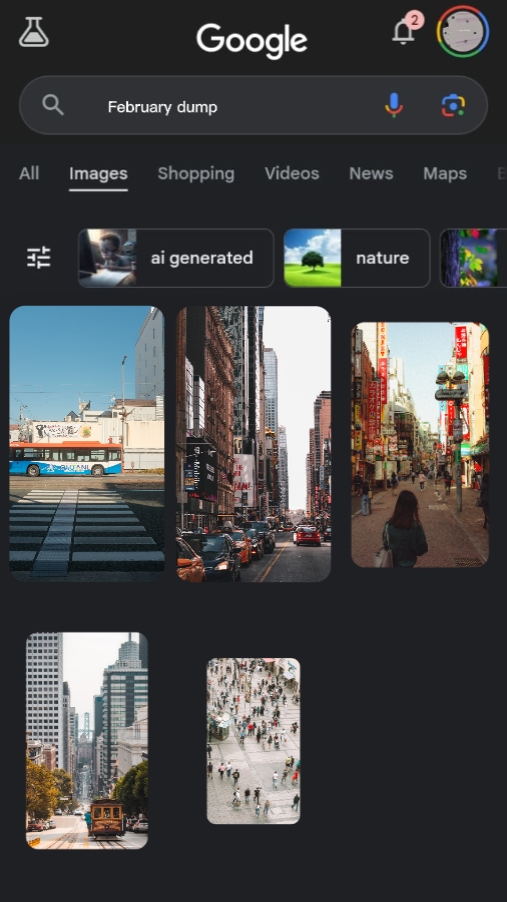This screenshot has width=507, height=902.
Task: Switch to the News tab
Action: (371, 173)
